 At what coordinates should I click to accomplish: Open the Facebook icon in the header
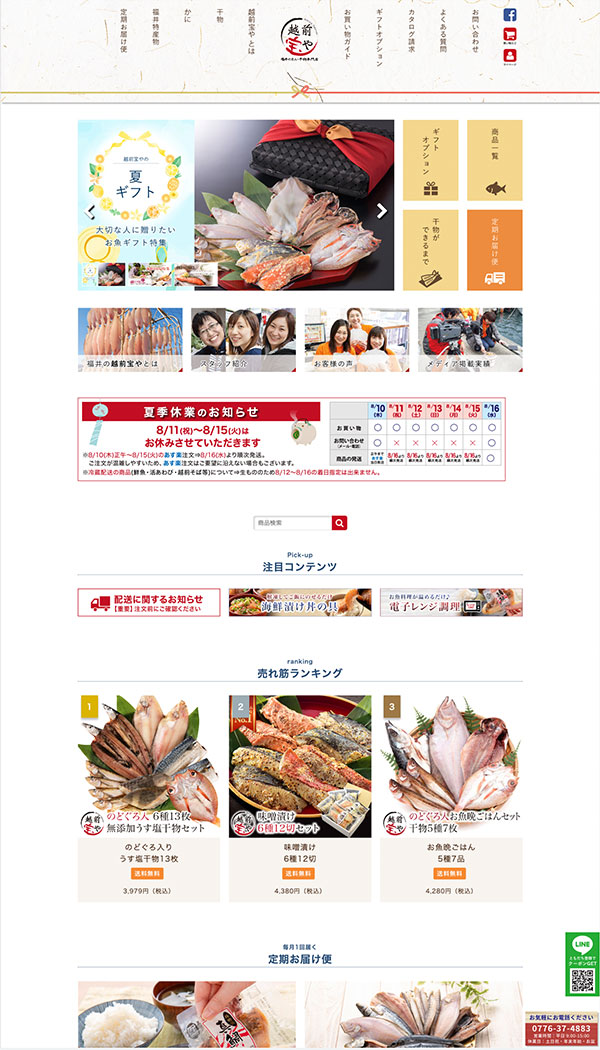510,15
